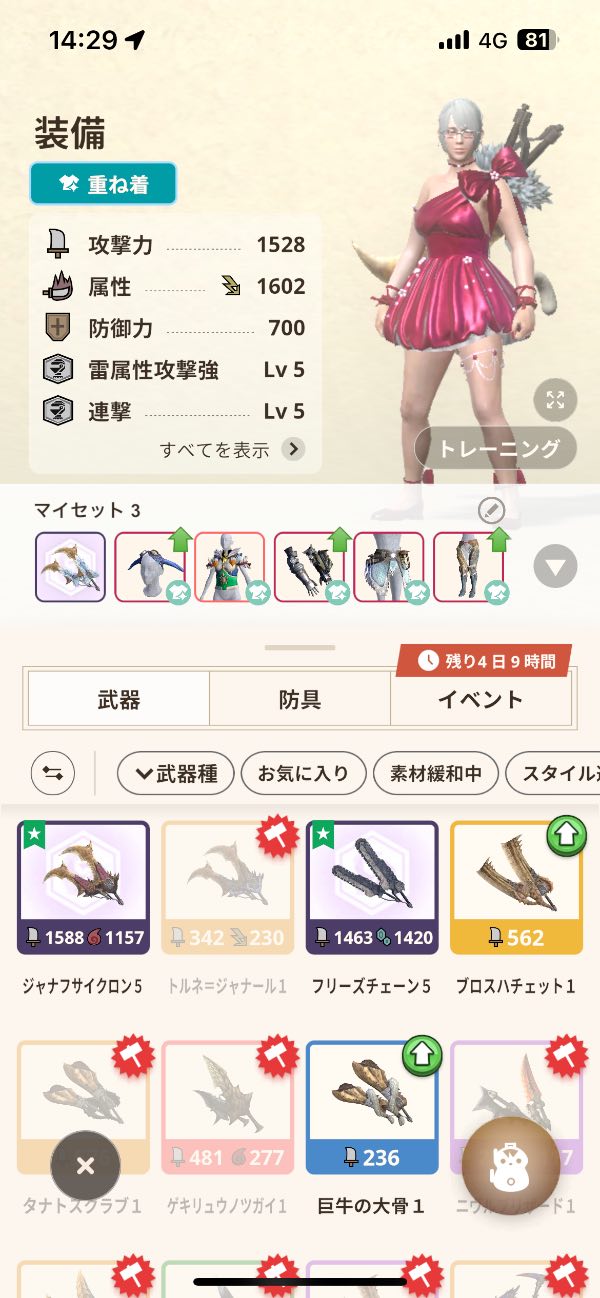The width and height of the screenshot is (600, 1298).
Task: Open the 武器種 weapon type dropdown
Action: pyautogui.click(x=175, y=773)
